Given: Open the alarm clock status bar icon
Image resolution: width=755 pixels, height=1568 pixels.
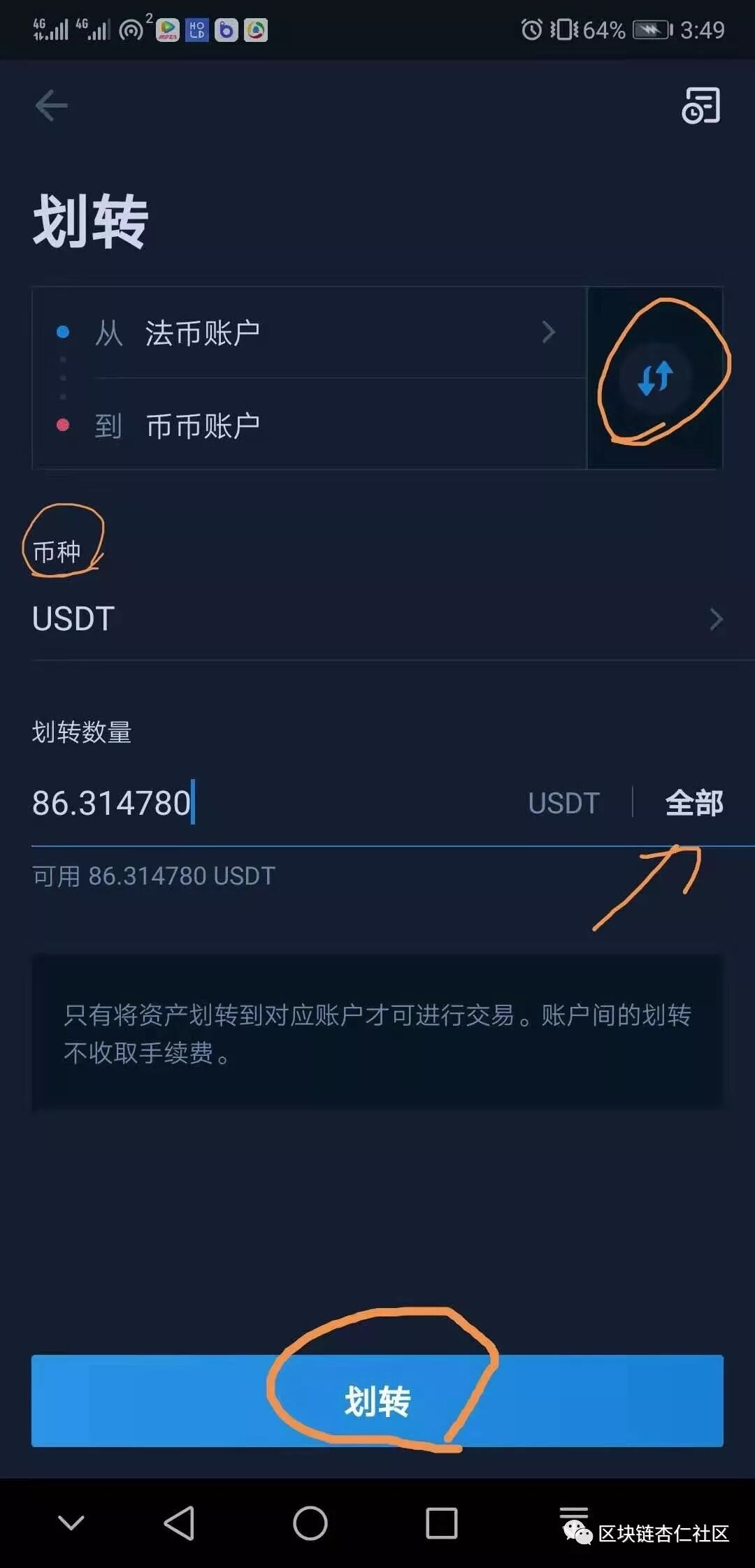Looking at the screenshot, I should click(x=529, y=31).
